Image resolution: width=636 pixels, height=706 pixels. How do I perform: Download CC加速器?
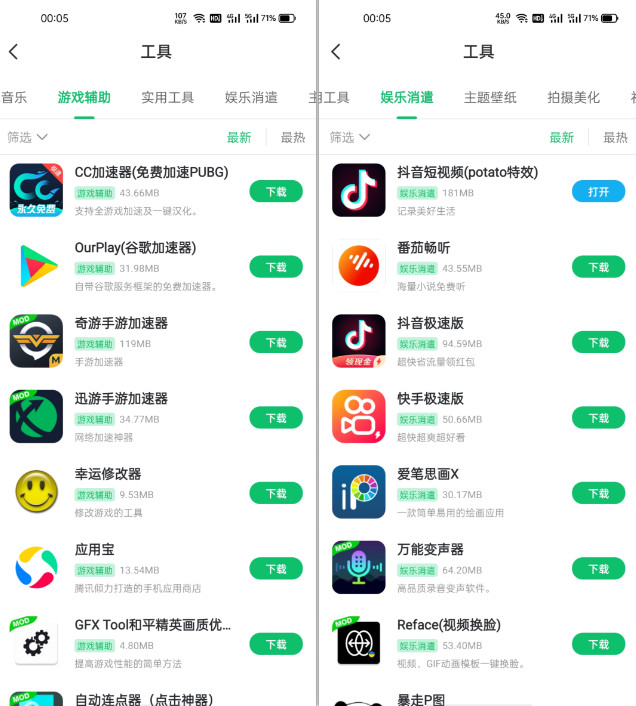click(276, 191)
